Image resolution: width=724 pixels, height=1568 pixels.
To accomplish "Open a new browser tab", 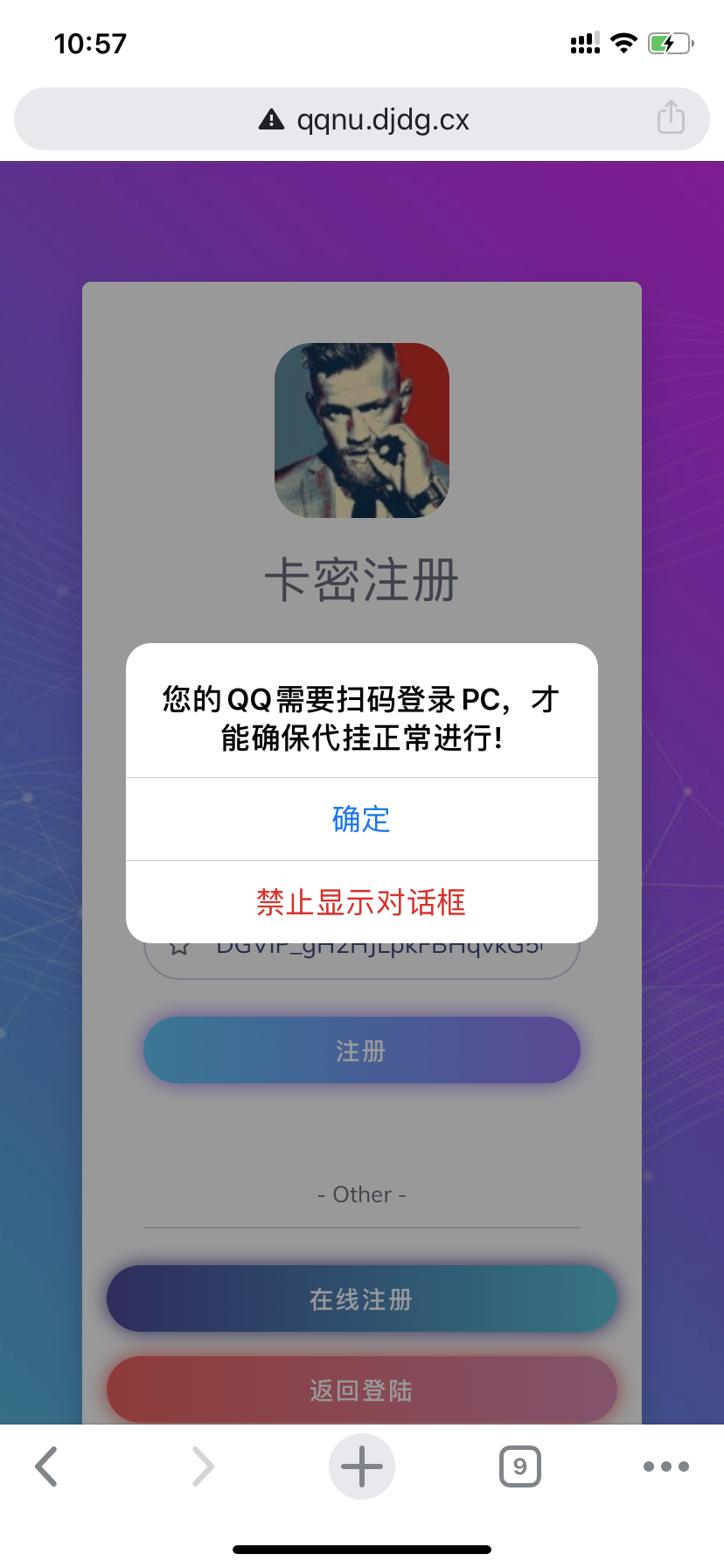I will point(361,1466).
